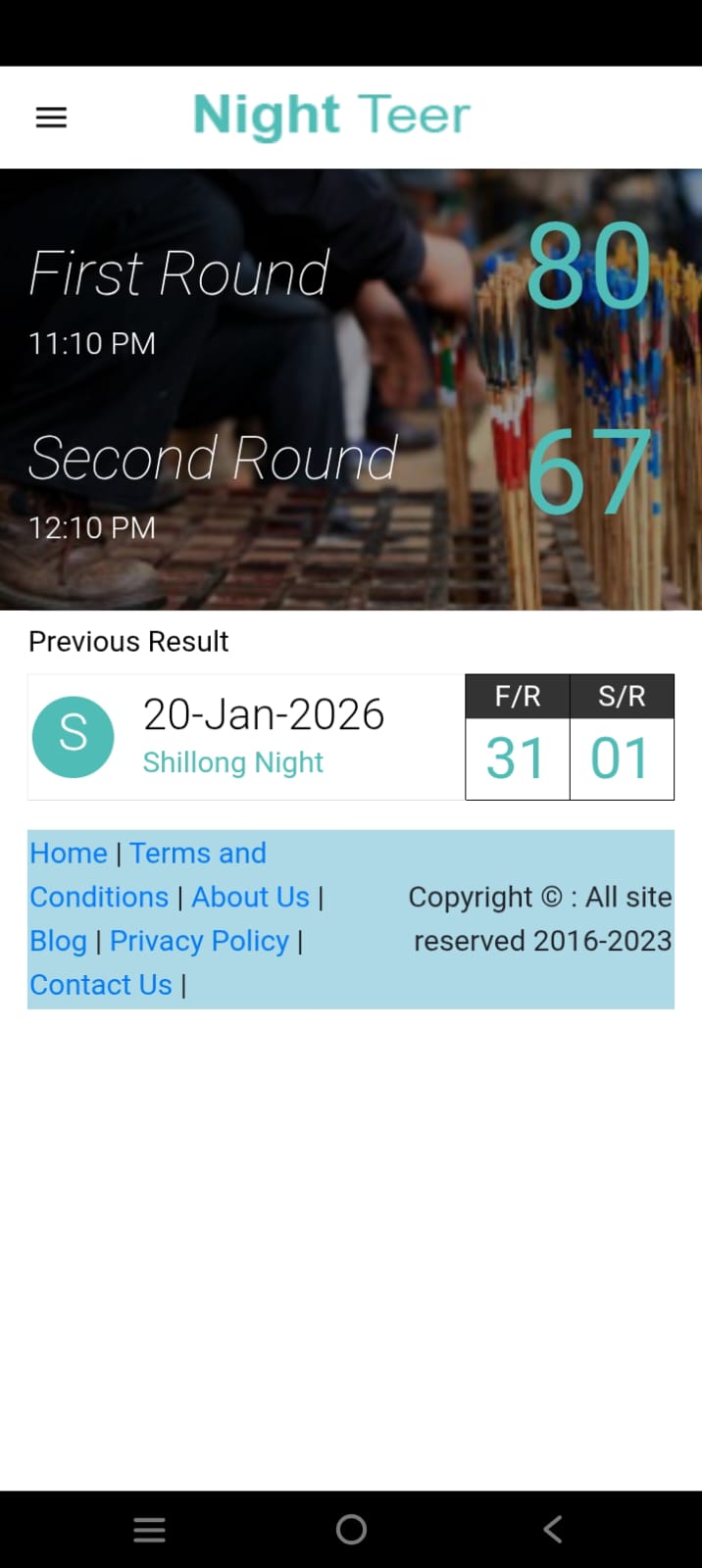Go to the Blog link

58,941
